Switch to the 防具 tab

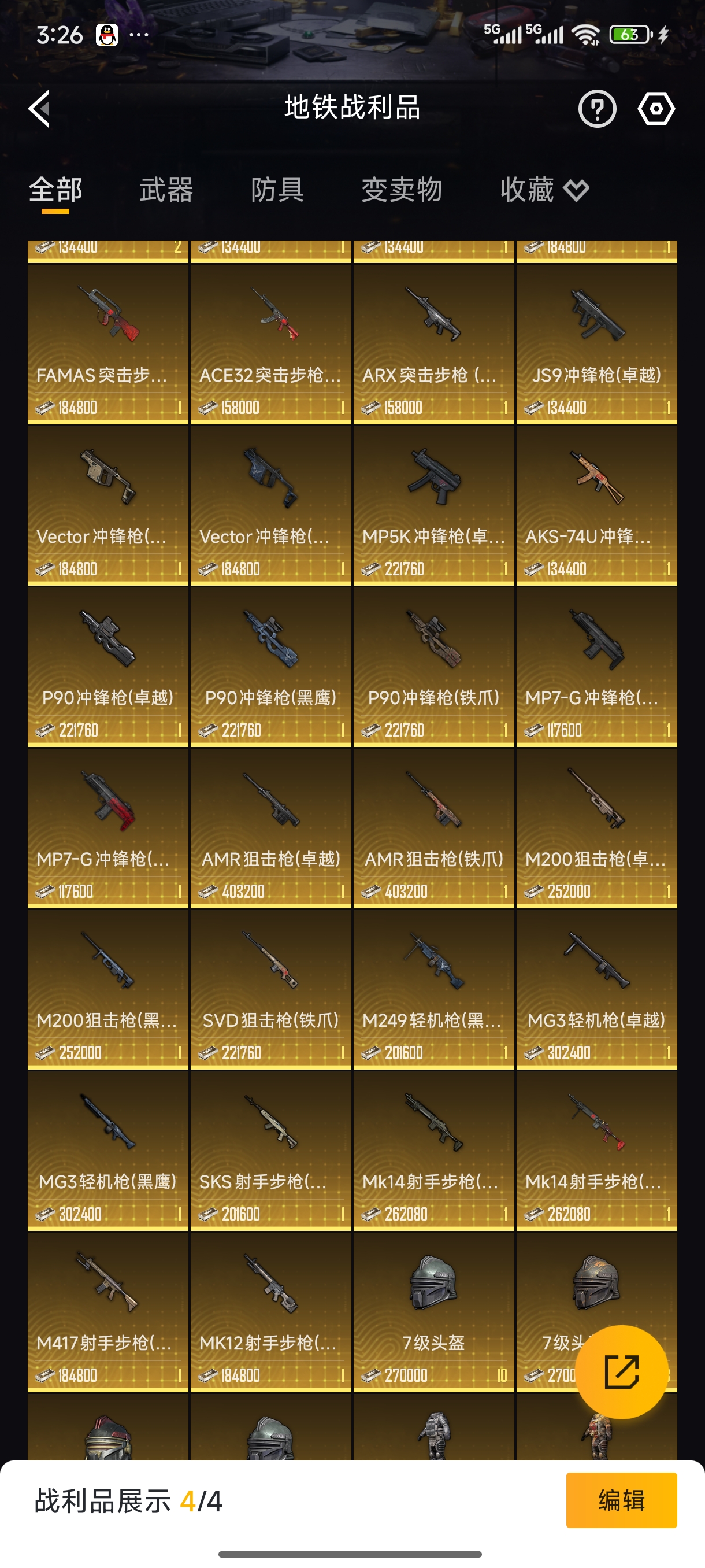tap(279, 191)
